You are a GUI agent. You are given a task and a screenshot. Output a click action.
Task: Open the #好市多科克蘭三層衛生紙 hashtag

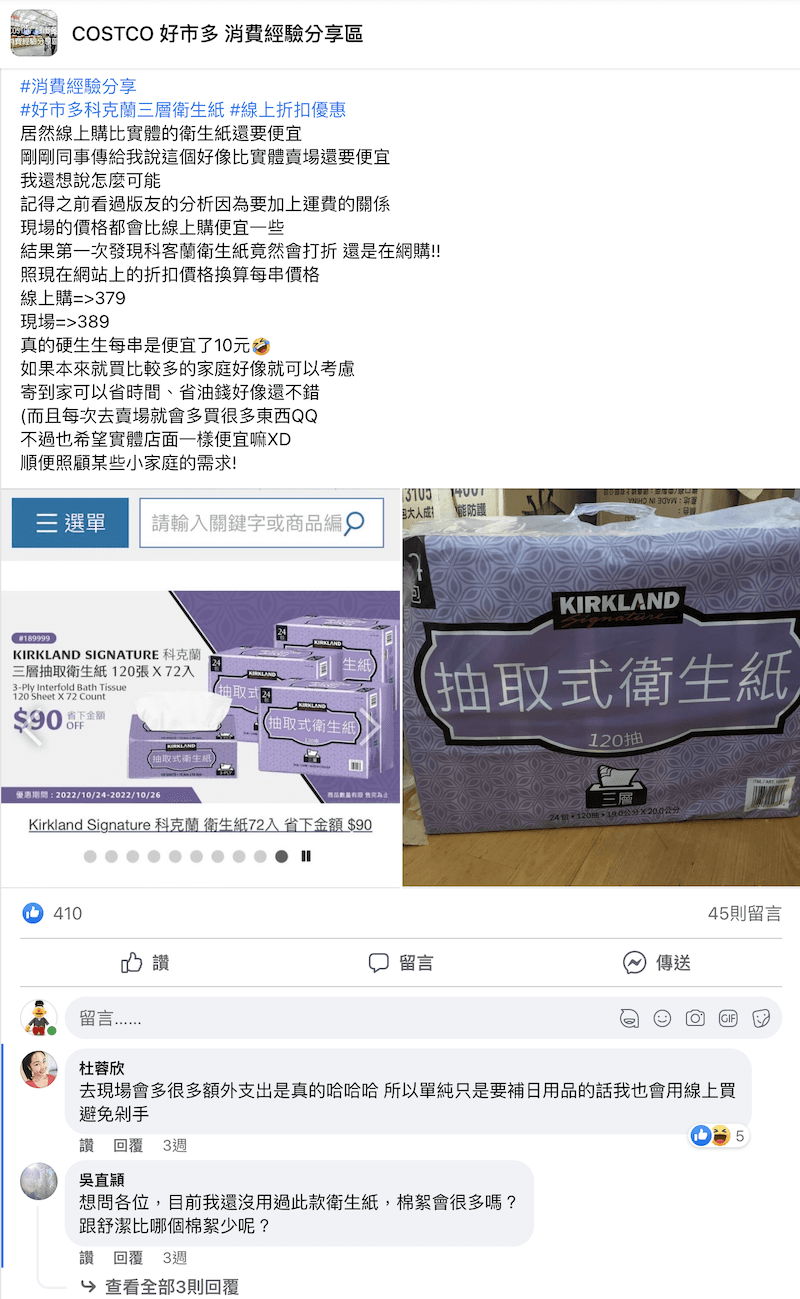122,110
